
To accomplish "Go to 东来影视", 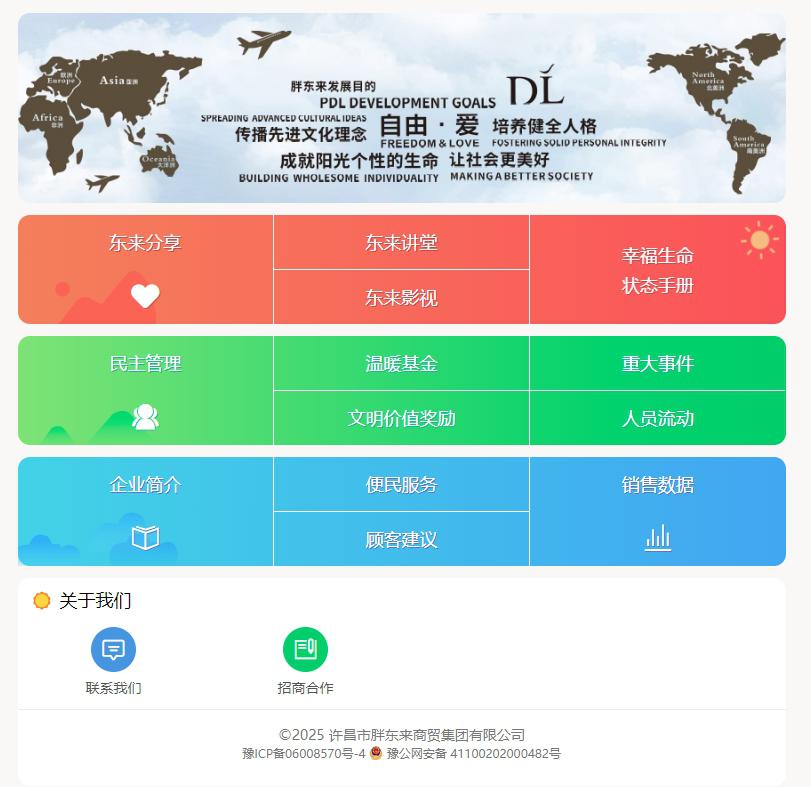I will [401, 298].
